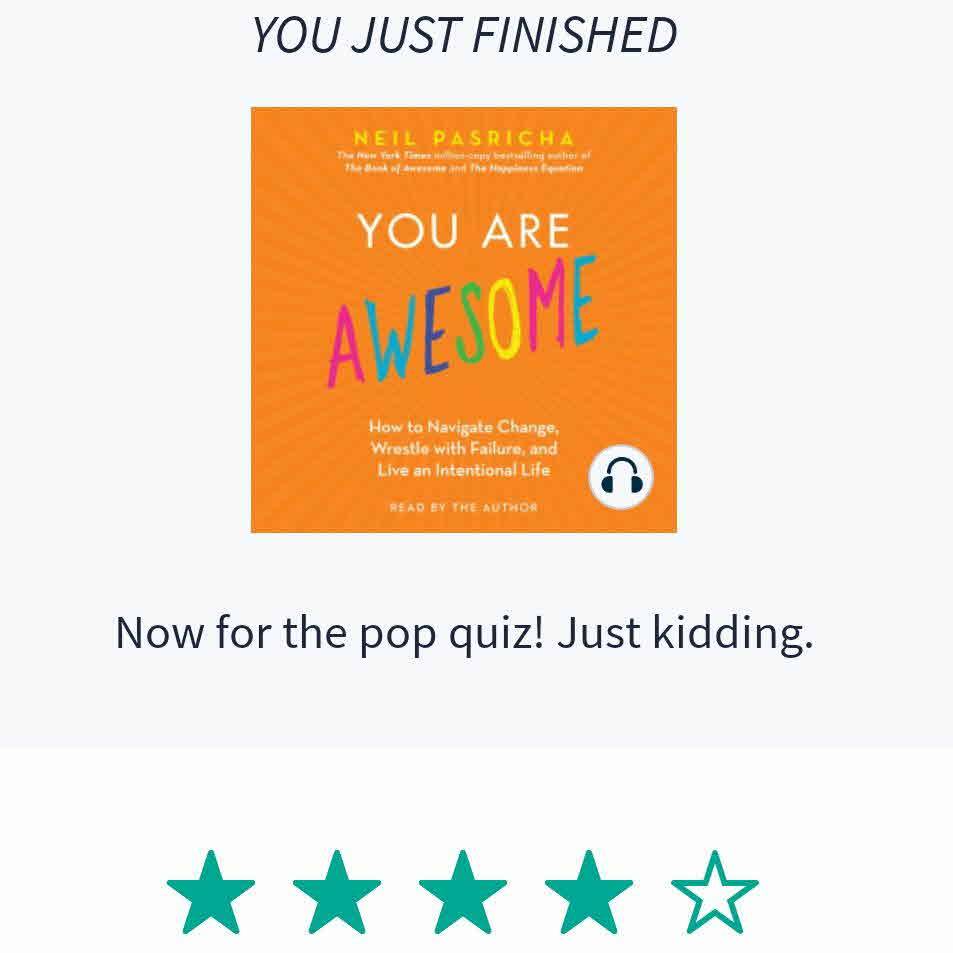Give the audiobook two stars
Screen dimensions: 953x953
[x=337, y=892]
